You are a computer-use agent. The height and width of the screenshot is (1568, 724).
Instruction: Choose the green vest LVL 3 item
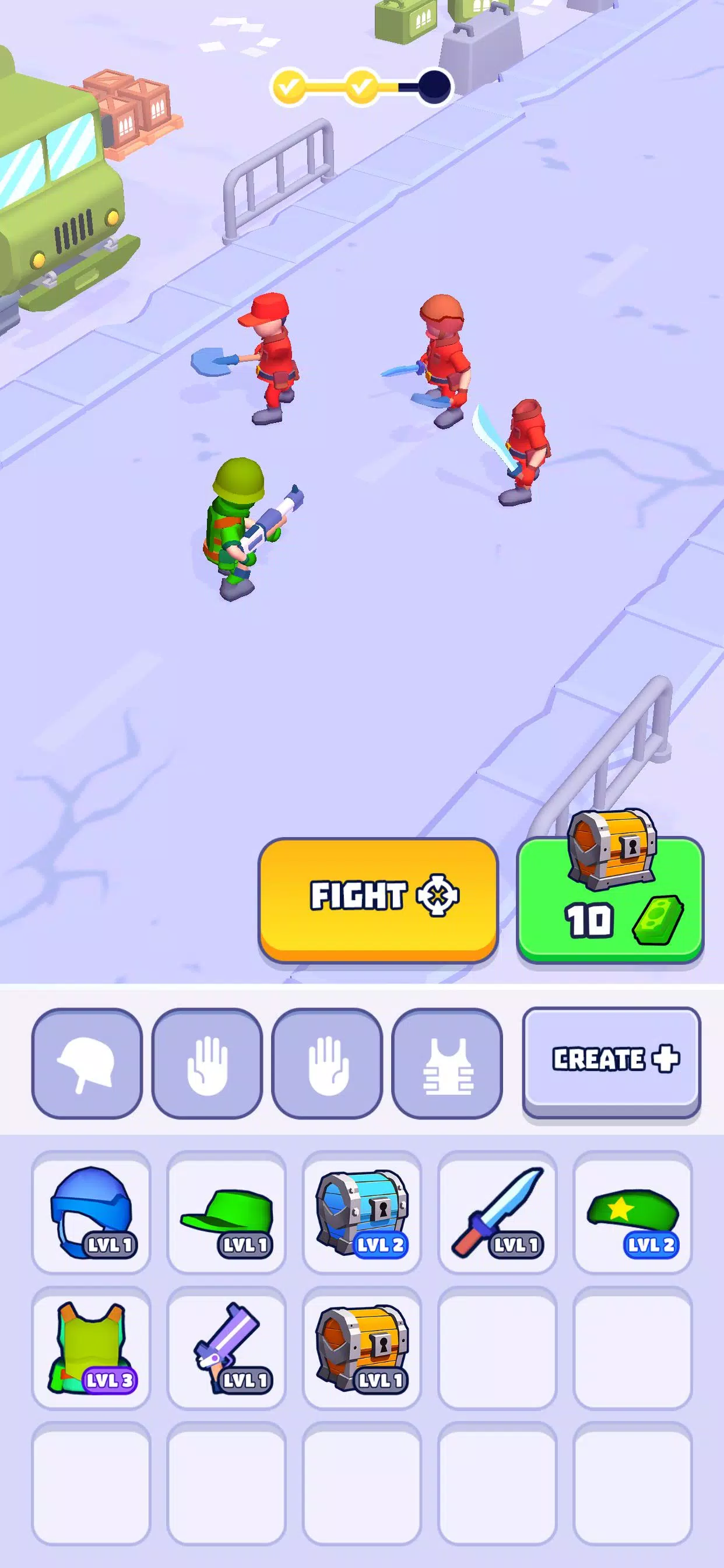(x=92, y=1346)
